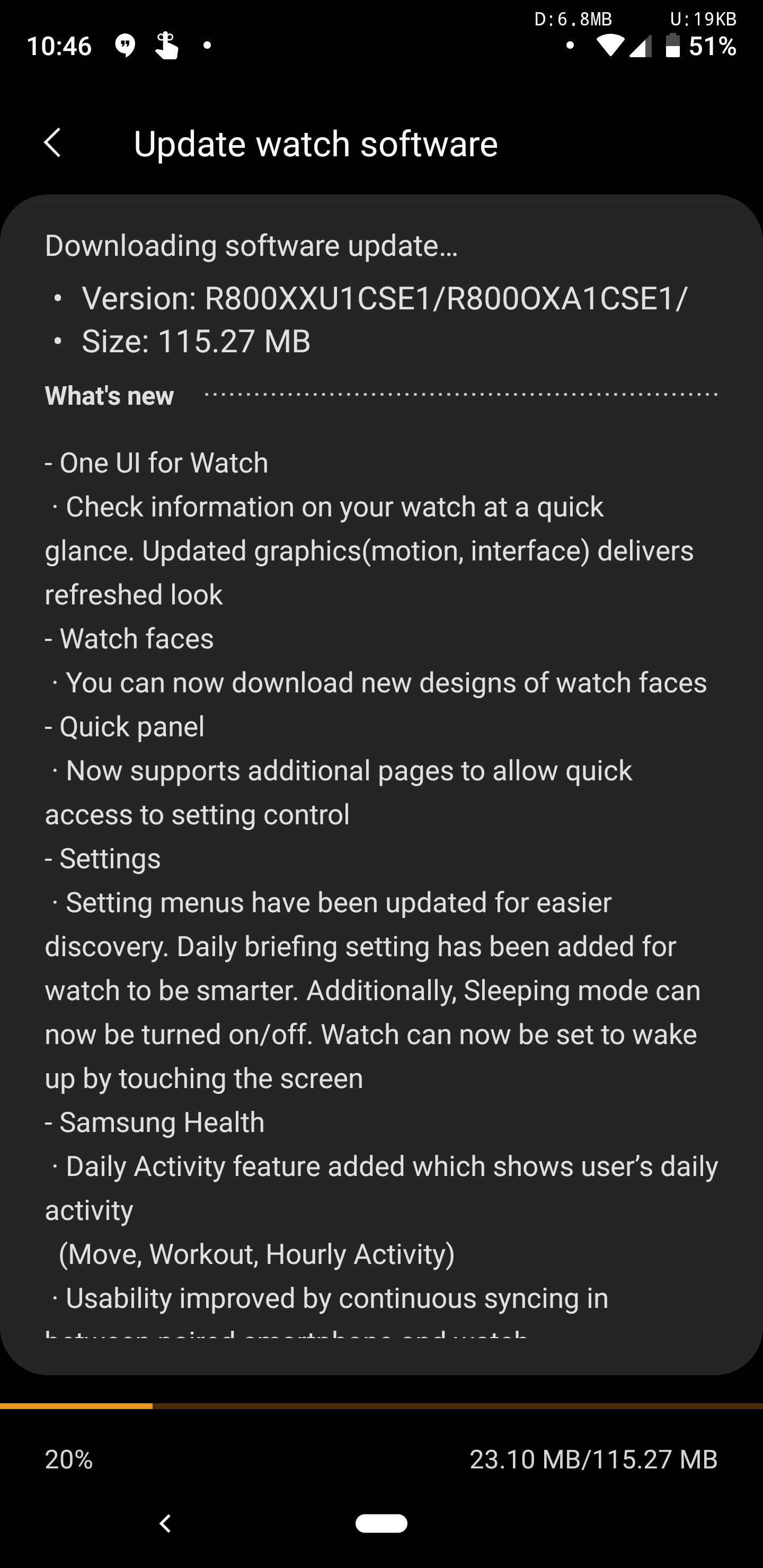Go back from Update watch software
763x1568 pixels.
pos(53,143)
